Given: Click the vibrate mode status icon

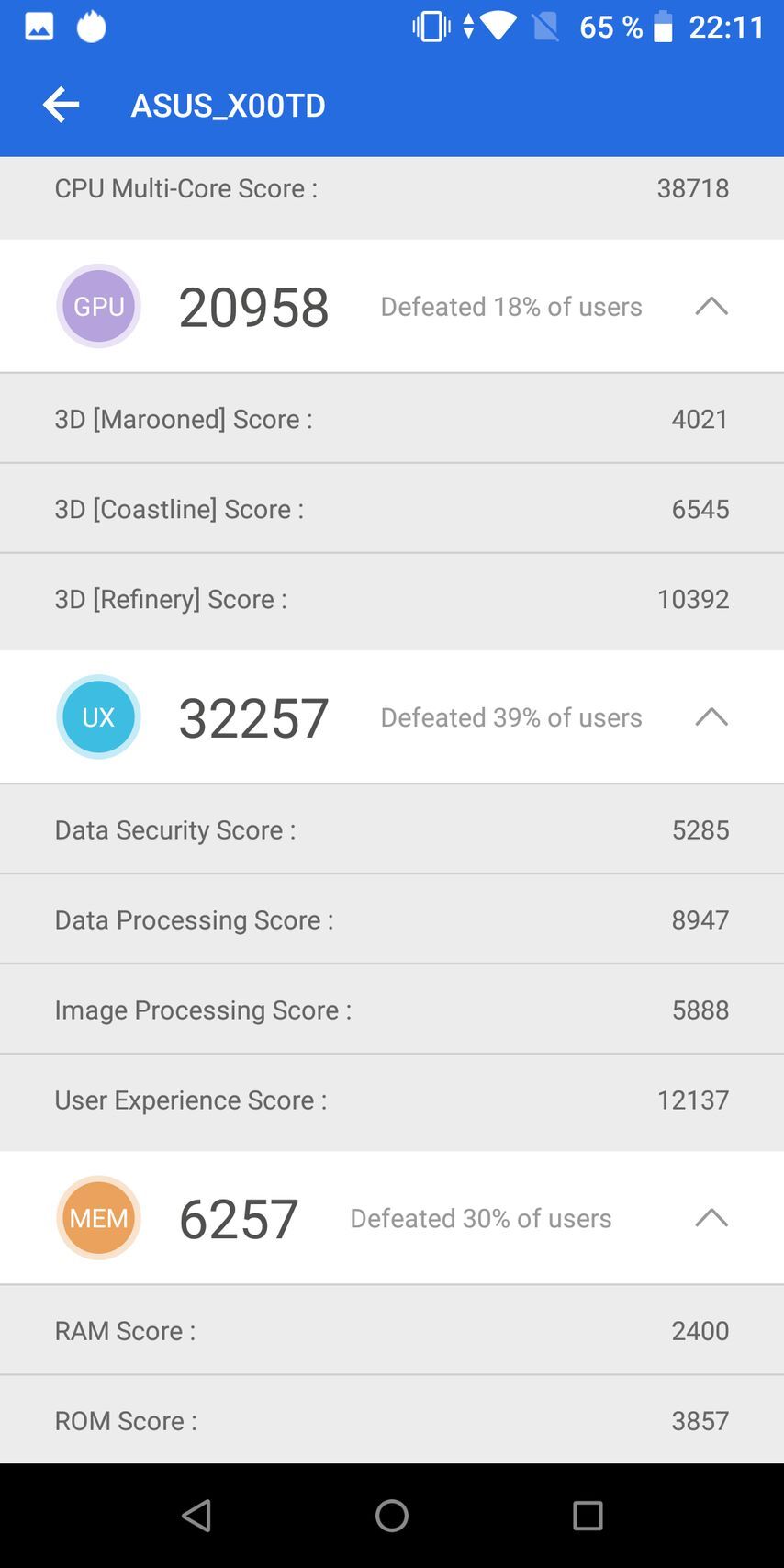Looking at the screenshot, I should (429, 27).
